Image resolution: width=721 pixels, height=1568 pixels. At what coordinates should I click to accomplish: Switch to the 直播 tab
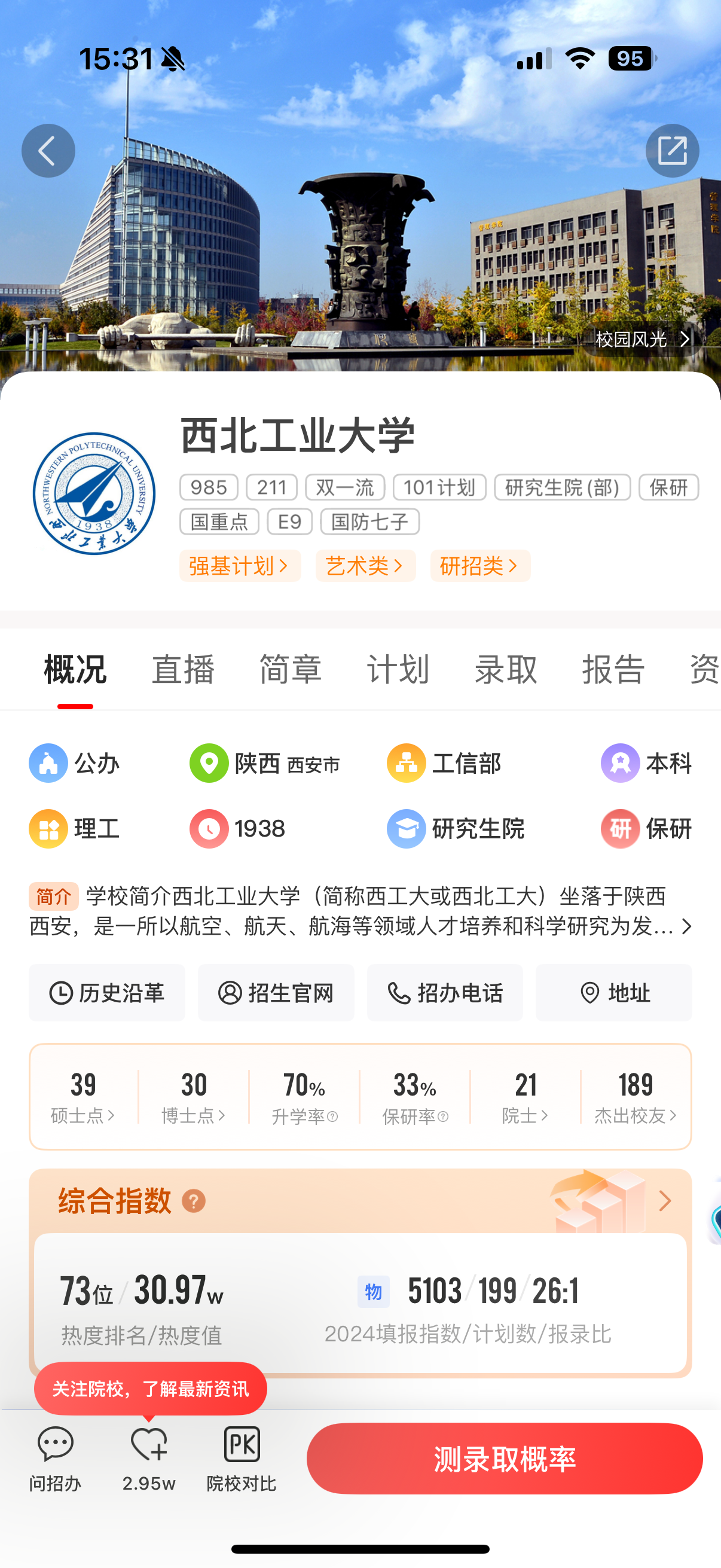[182, 669]
